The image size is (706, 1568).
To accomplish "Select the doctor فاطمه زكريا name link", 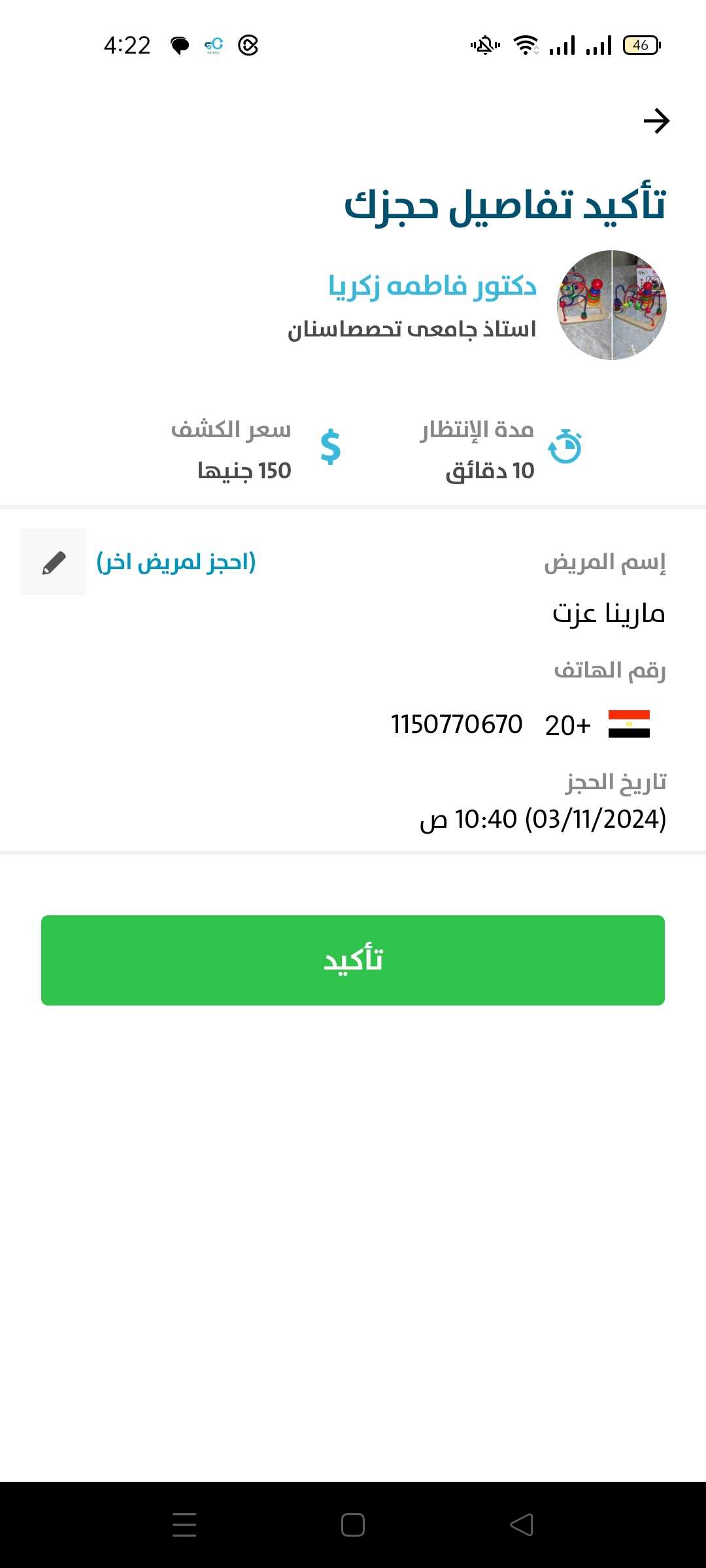I will [x=433, y=287].
